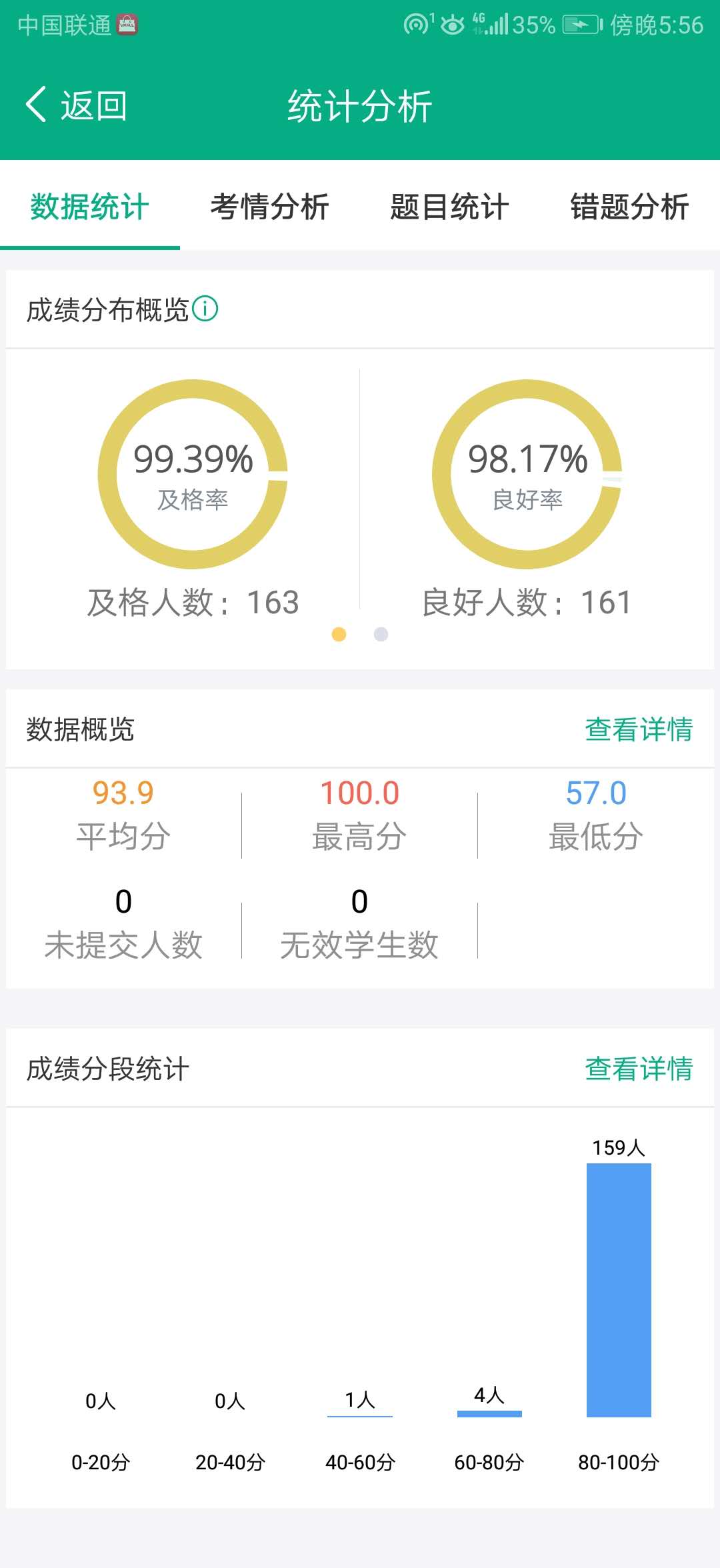Image resolution: width=720 pixels, height=1568 pixels.
Task: Open the 题目统计 tab
Action: click(450, 207)
